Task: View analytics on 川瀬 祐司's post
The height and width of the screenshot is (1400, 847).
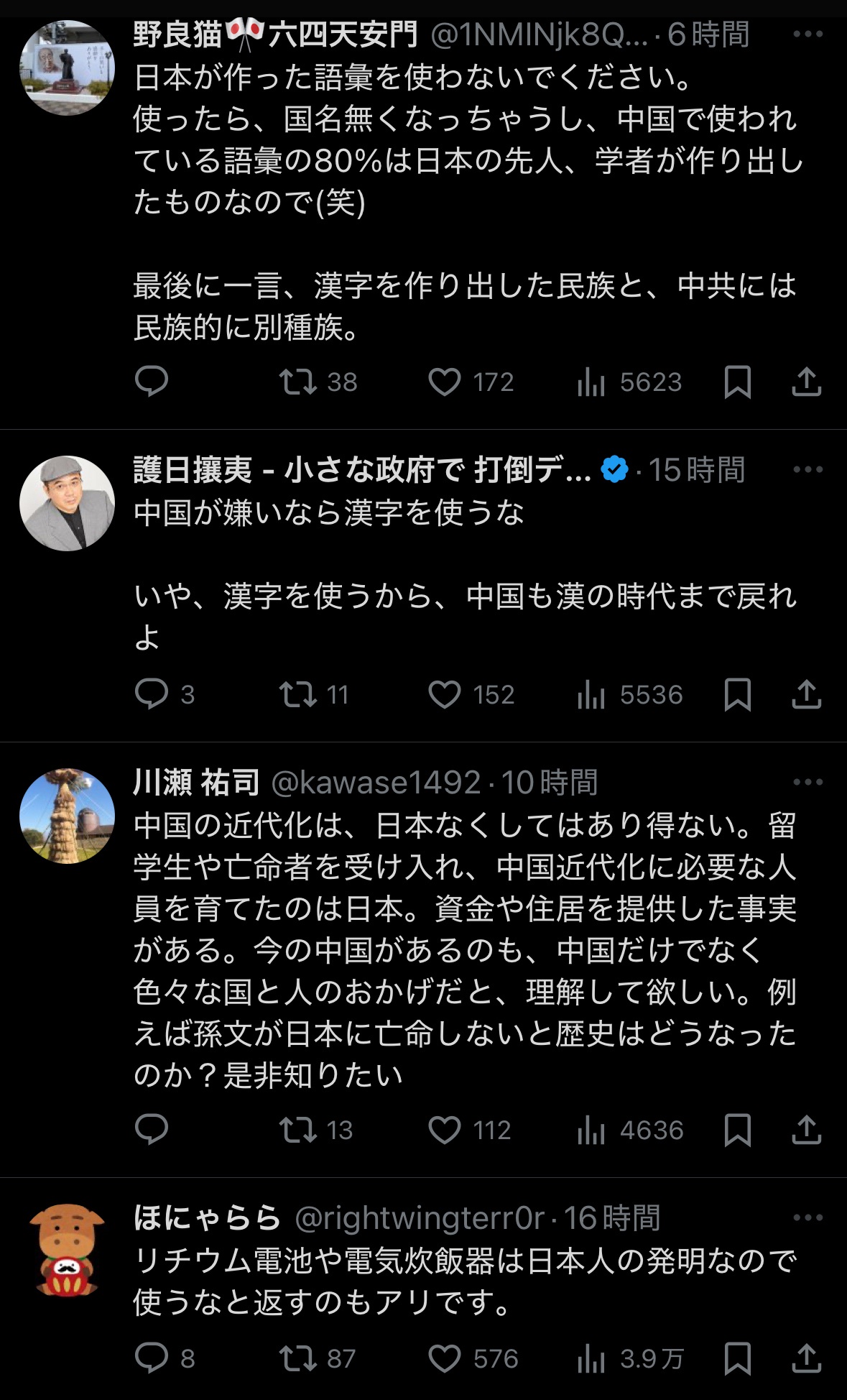Action: 591,1130
